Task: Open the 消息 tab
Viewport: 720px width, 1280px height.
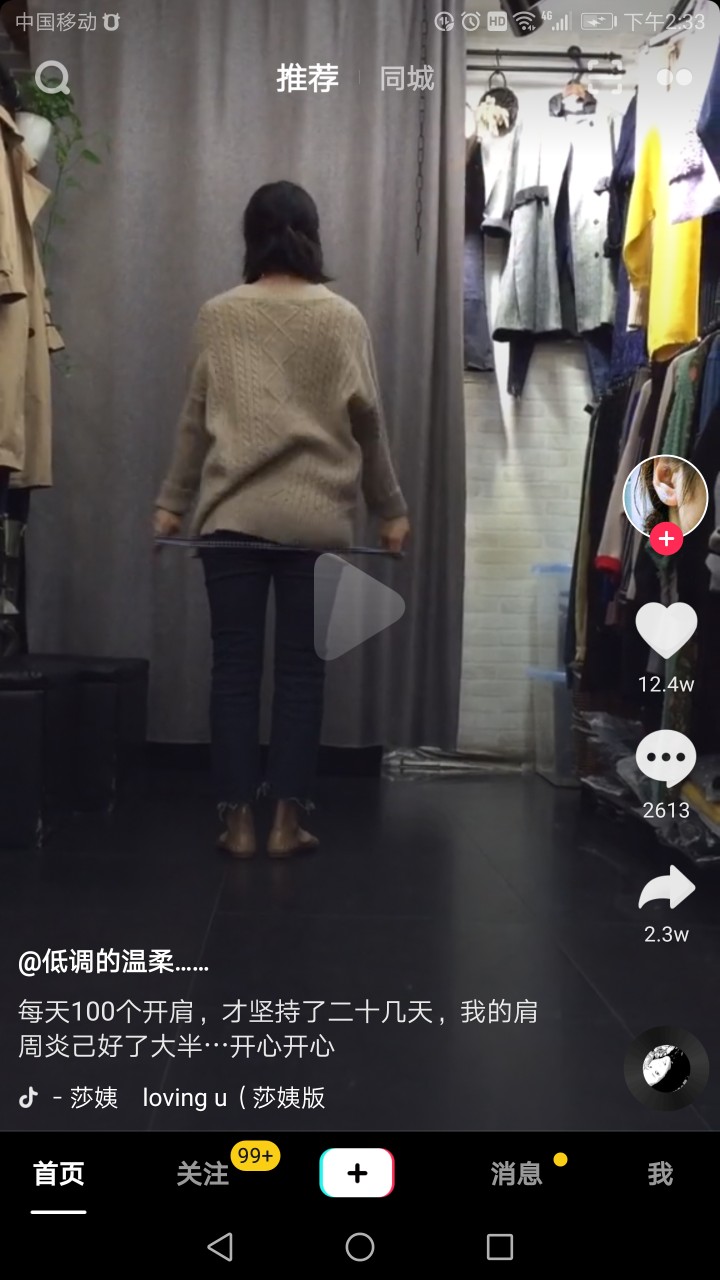Action: [516, 1174]
